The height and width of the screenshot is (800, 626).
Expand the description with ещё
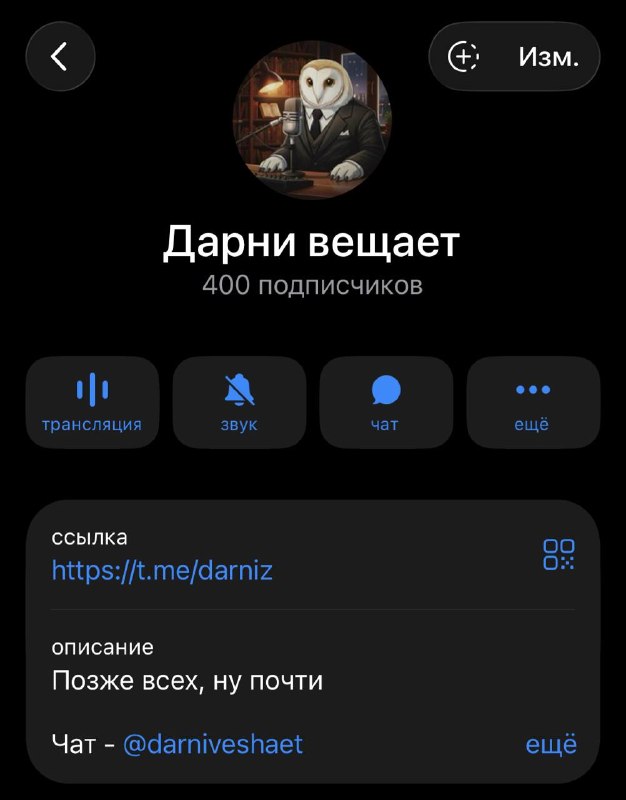pos(551,744)
